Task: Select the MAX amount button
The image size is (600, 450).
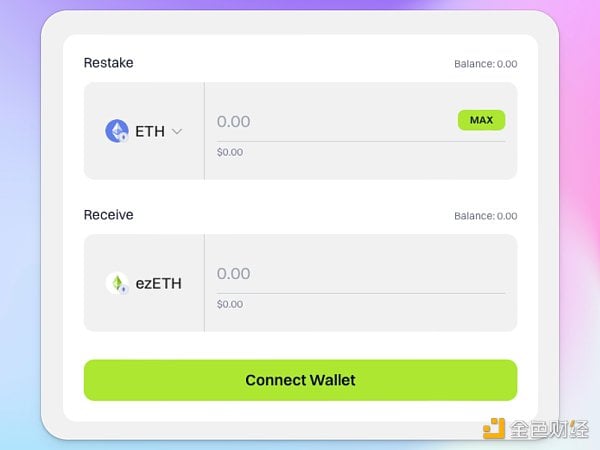Action: coord(481,121)
